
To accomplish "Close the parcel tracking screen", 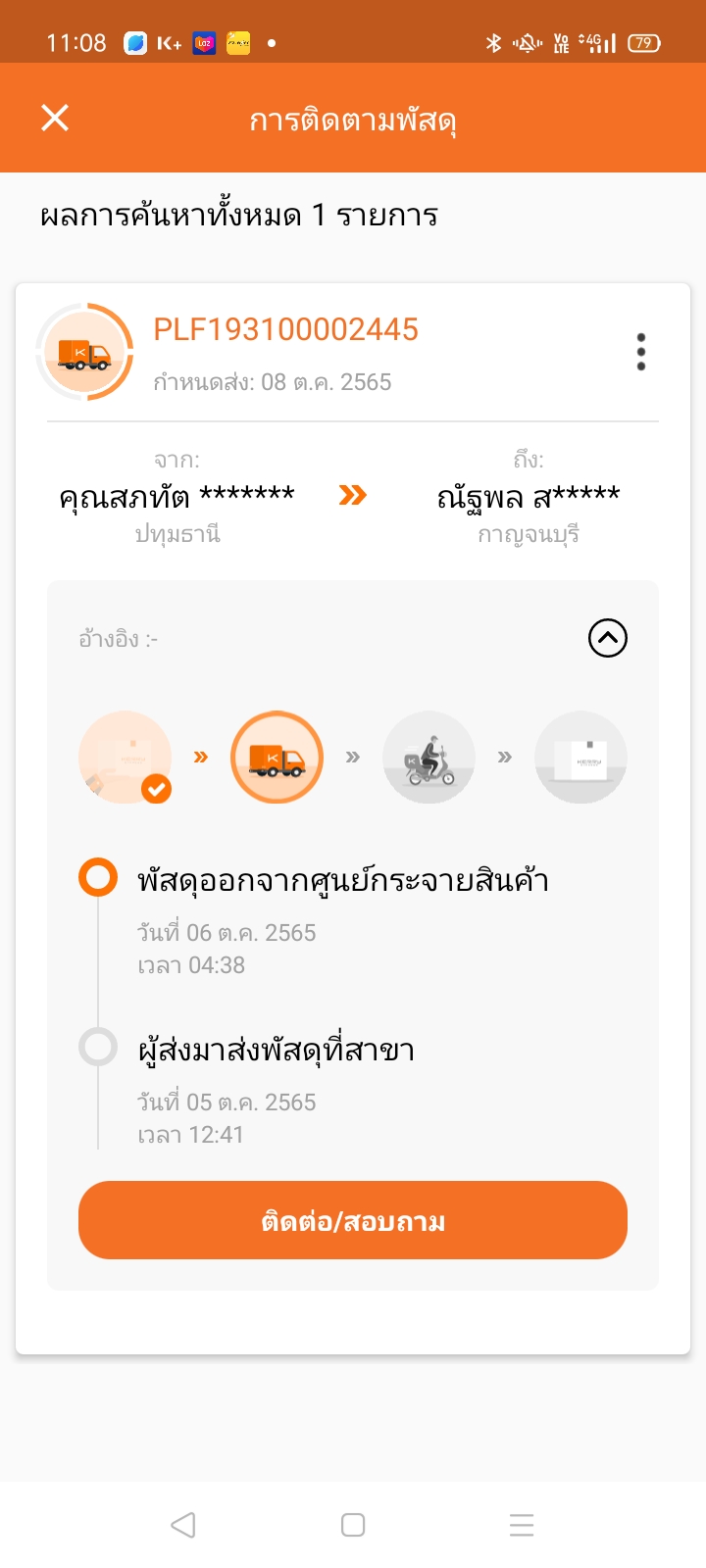I will [55, 118].
